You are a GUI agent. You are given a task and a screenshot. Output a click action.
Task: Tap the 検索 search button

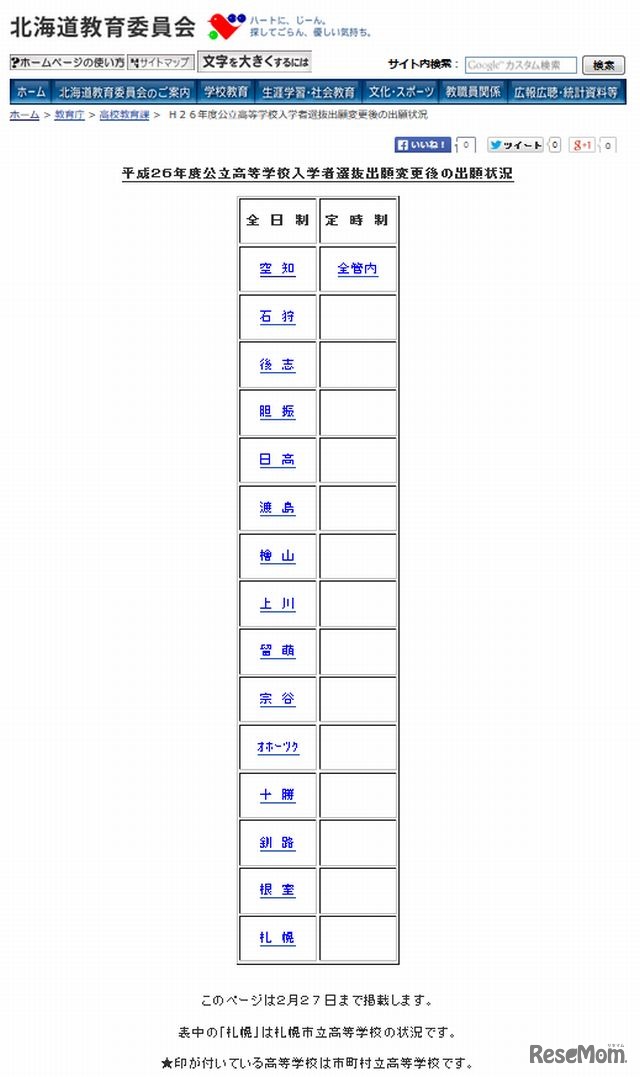(x=603, y=65)
